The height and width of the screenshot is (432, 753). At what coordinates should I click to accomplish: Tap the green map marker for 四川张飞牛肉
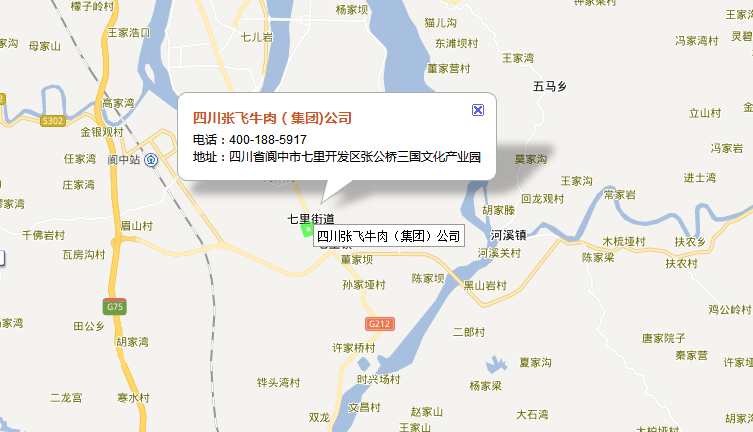(x=307, y=232)
